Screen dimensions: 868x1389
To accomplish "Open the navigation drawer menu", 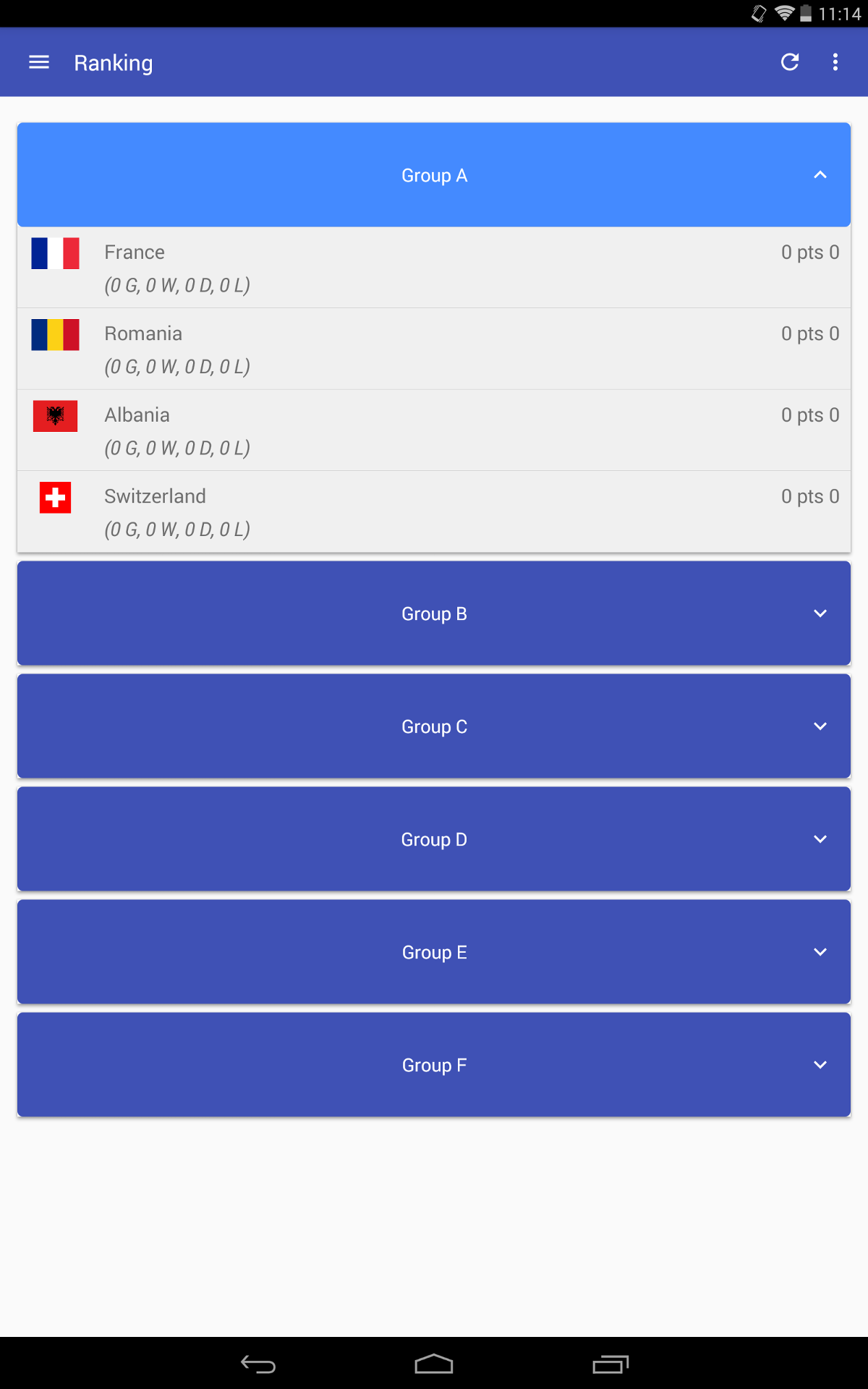I will (x=39, y=63).
